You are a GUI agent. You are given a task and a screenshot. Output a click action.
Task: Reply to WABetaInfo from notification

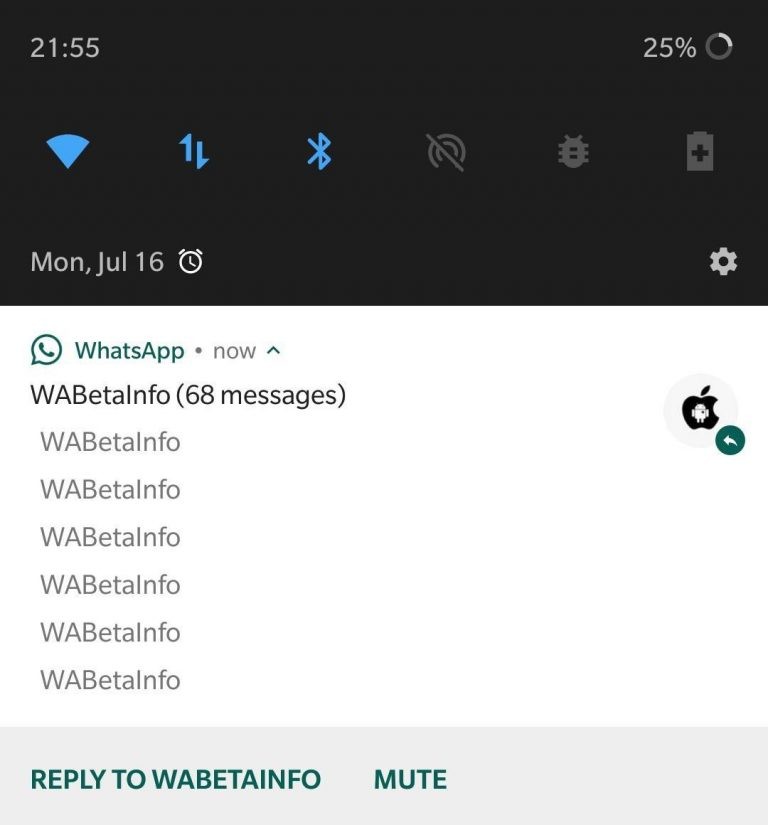(175, 779)
